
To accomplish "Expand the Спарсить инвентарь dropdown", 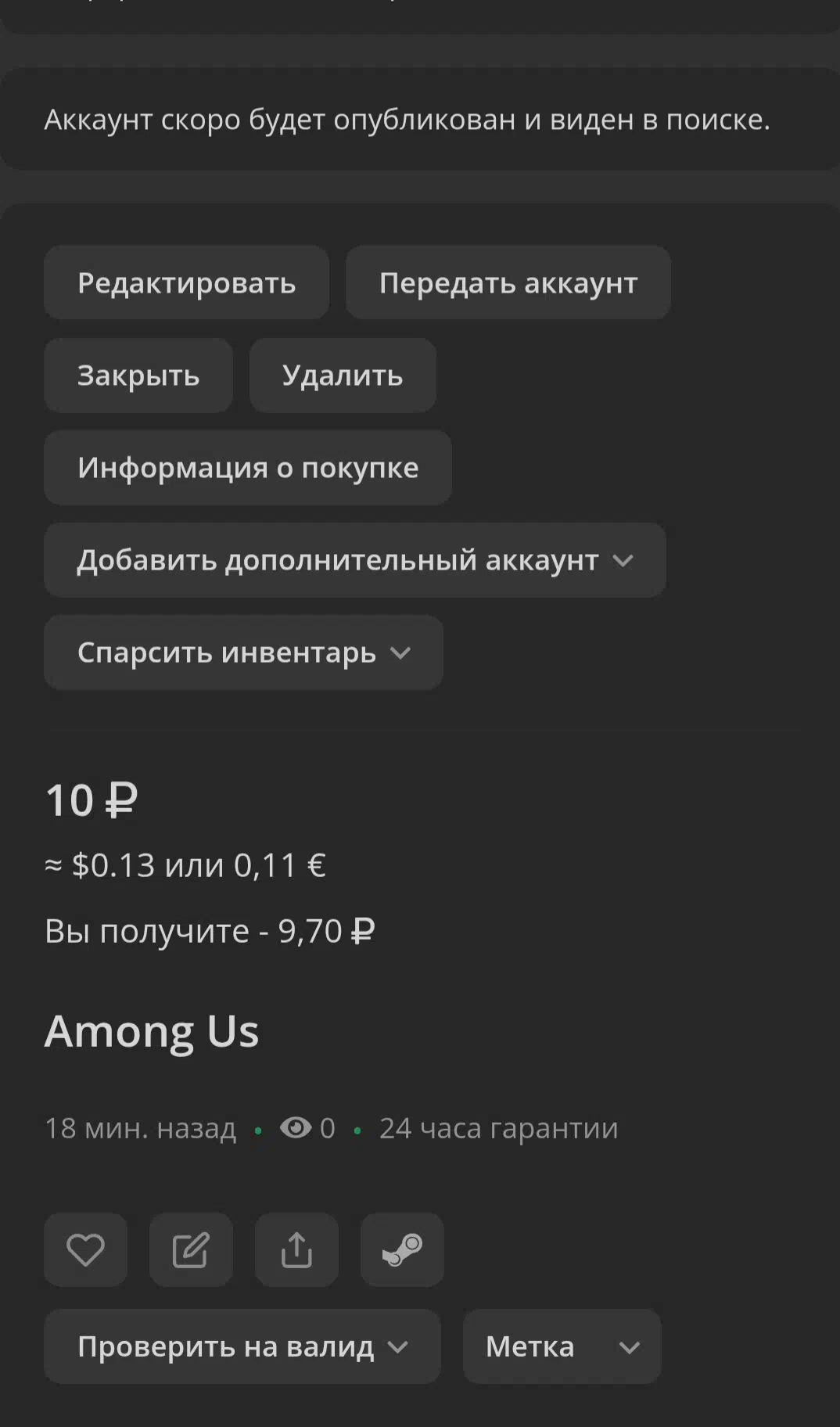I will coord(243,652).
